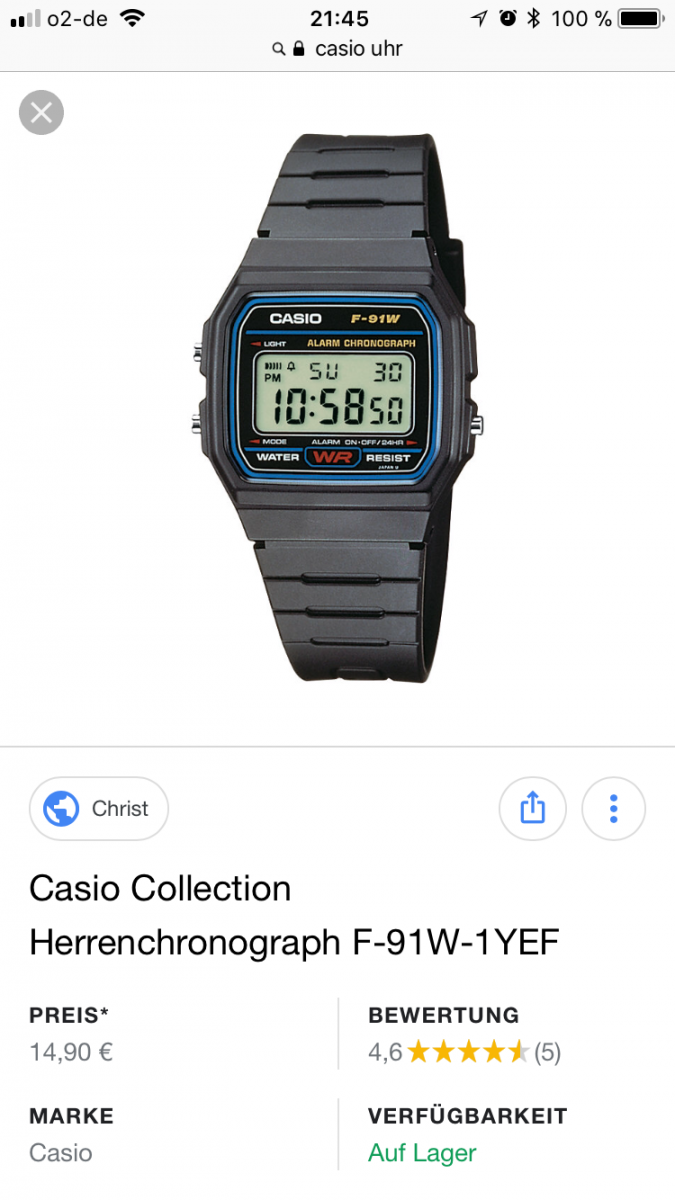This screenshot has height=1200, width=675.
Task: Close the product image viewer
Action: 41,112
